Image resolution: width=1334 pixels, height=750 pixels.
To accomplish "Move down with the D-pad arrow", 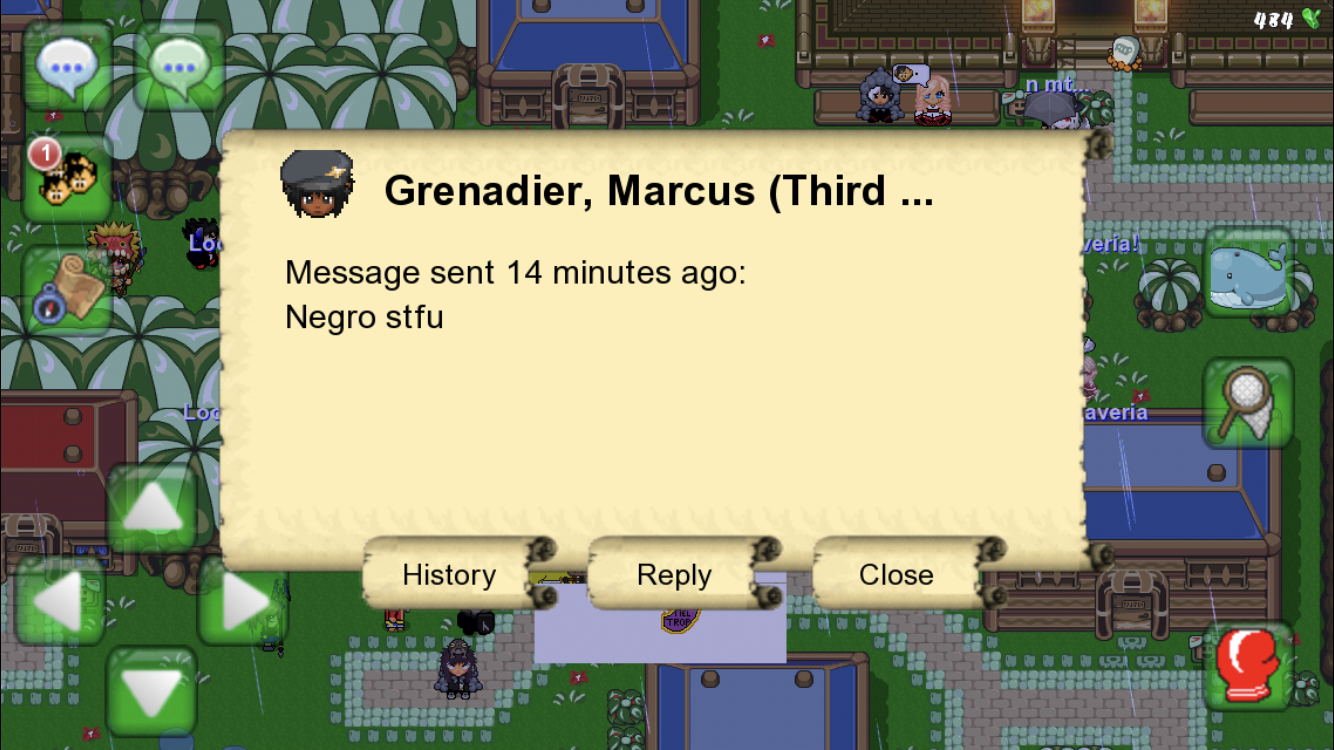I will 151,692.
